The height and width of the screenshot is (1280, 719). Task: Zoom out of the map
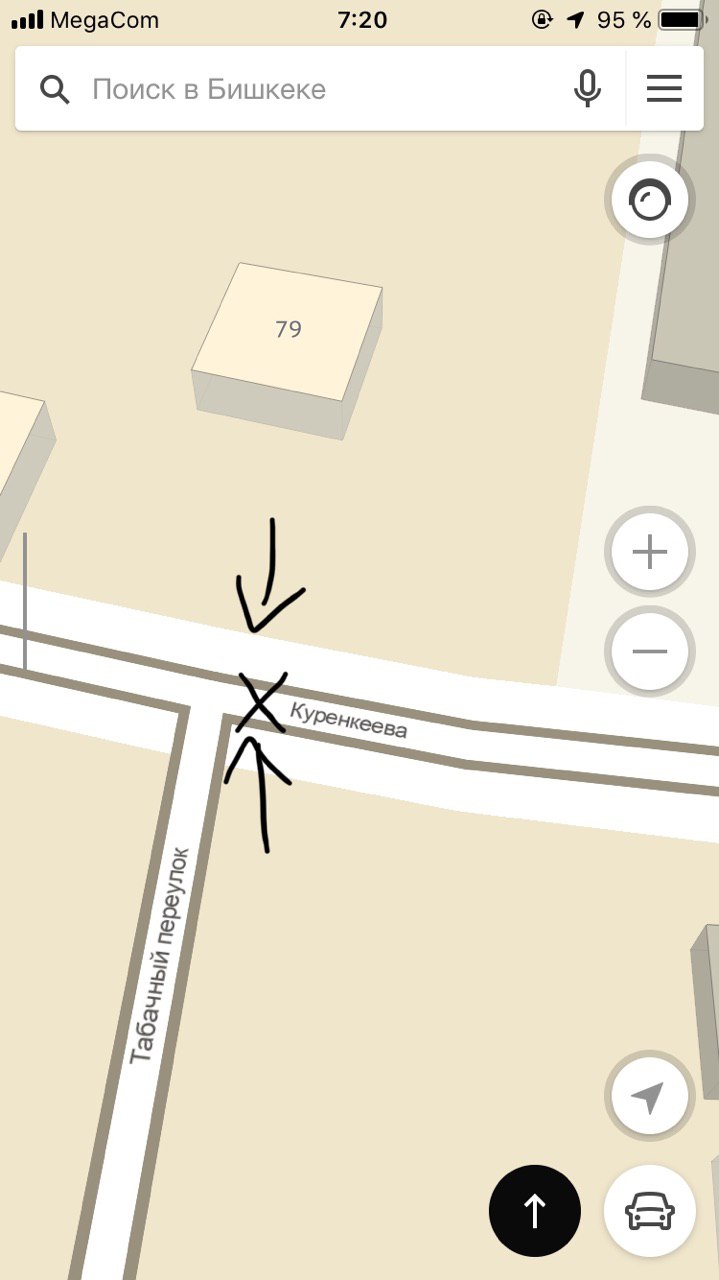650,652
